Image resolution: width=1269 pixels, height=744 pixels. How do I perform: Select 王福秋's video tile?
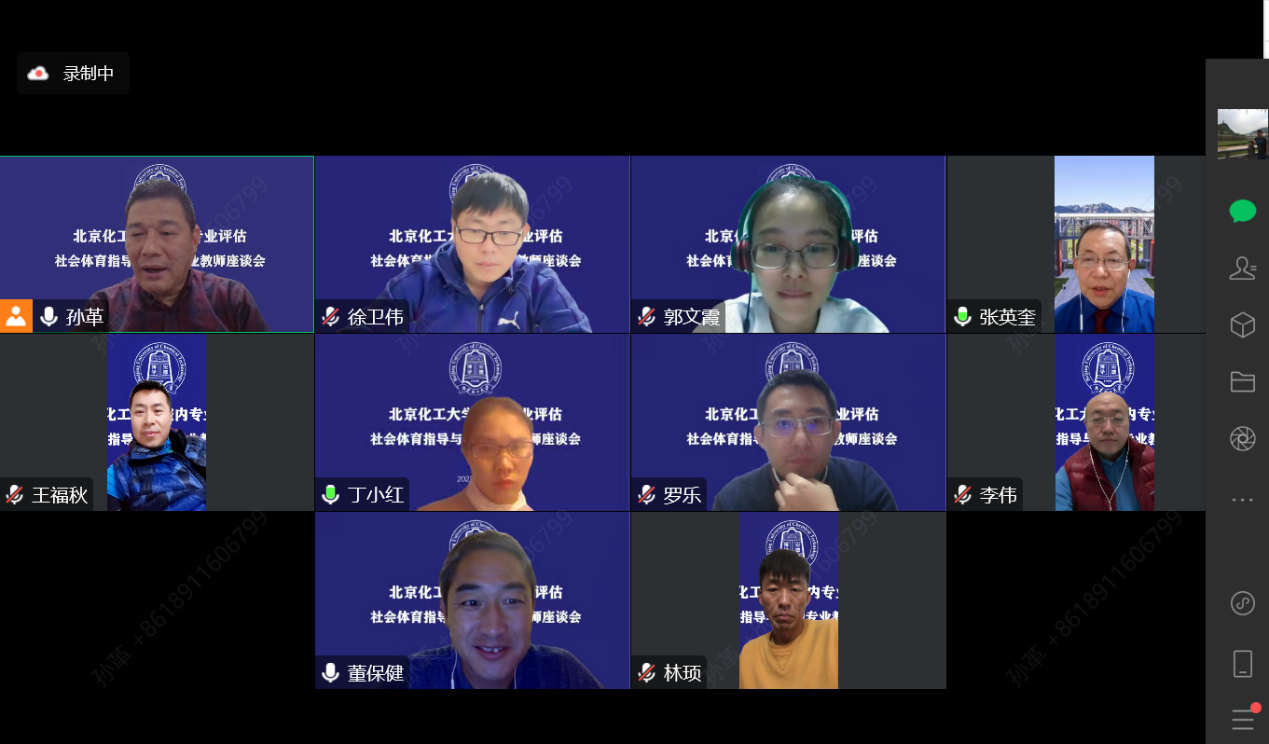(157, 422)
